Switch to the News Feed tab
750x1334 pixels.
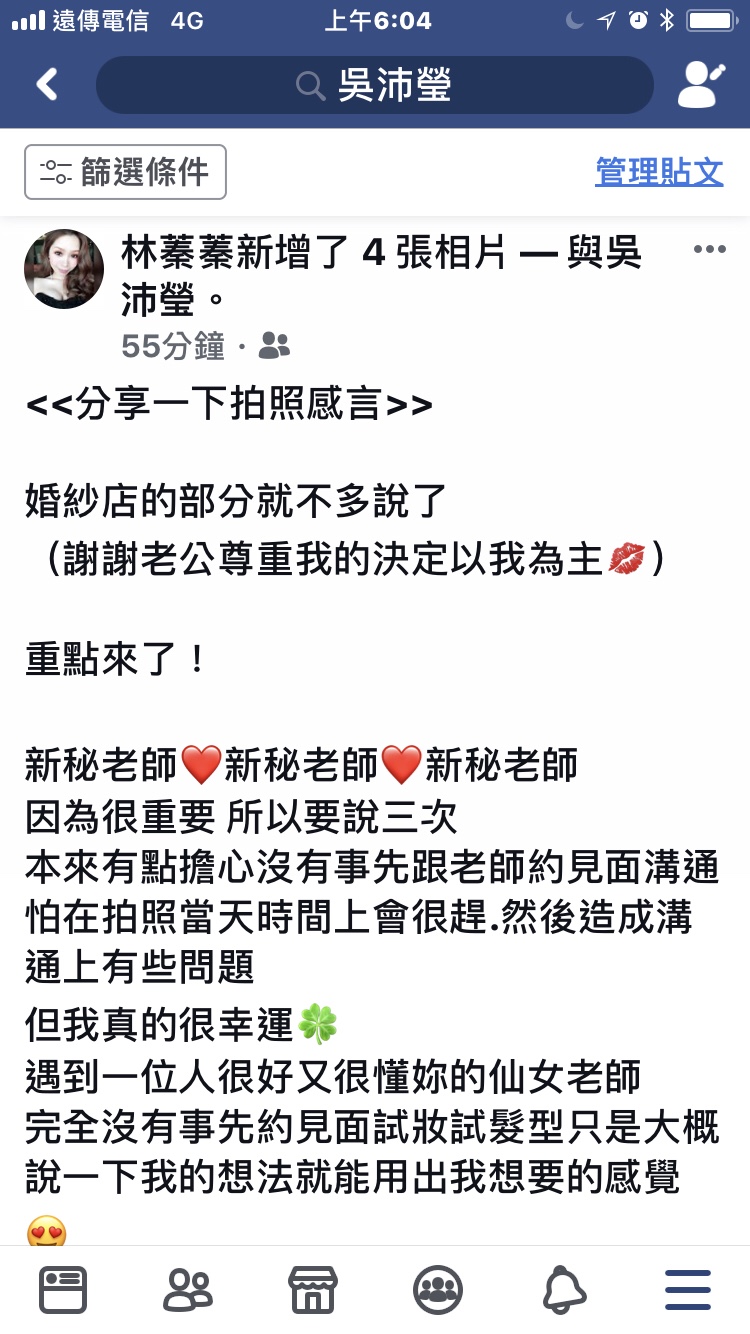point(63,1289)
